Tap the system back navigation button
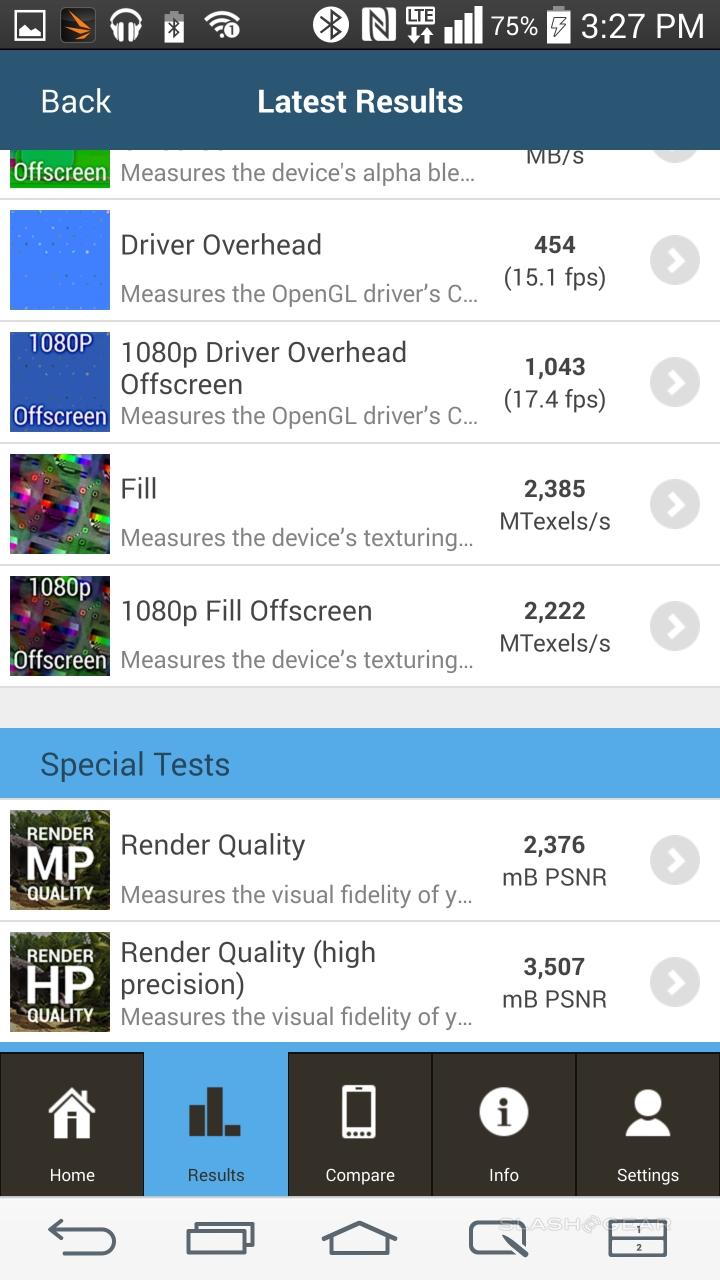This screenshot has height=1280, width=720. click(82, 1240)
